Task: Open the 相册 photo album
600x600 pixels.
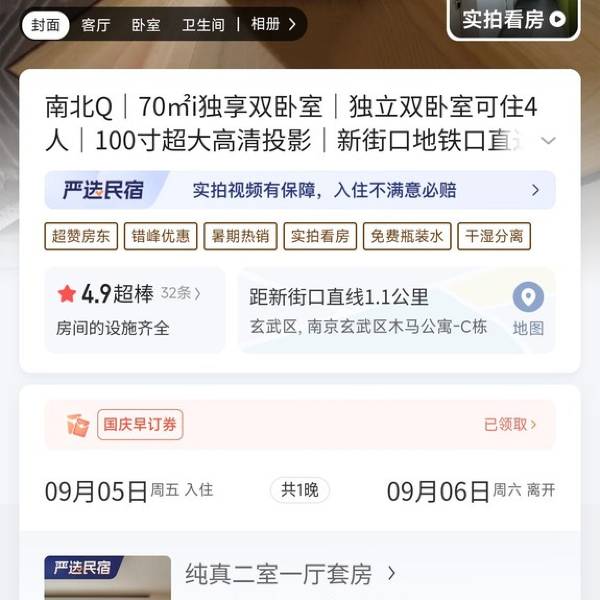Action: click(x=272, y=25)
